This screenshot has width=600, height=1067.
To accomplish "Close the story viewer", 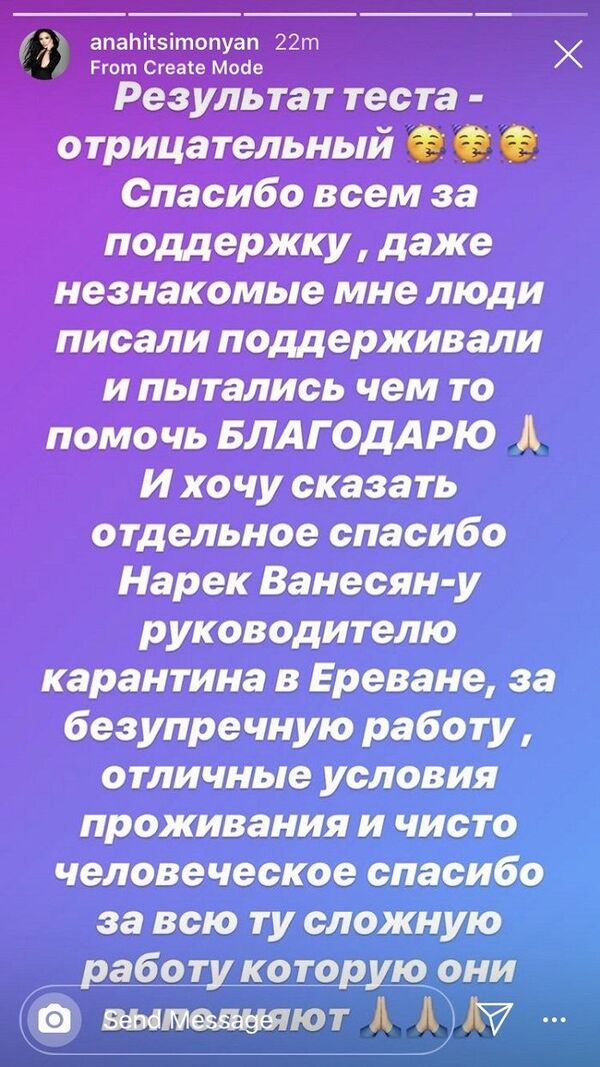I will click(567, 53).
